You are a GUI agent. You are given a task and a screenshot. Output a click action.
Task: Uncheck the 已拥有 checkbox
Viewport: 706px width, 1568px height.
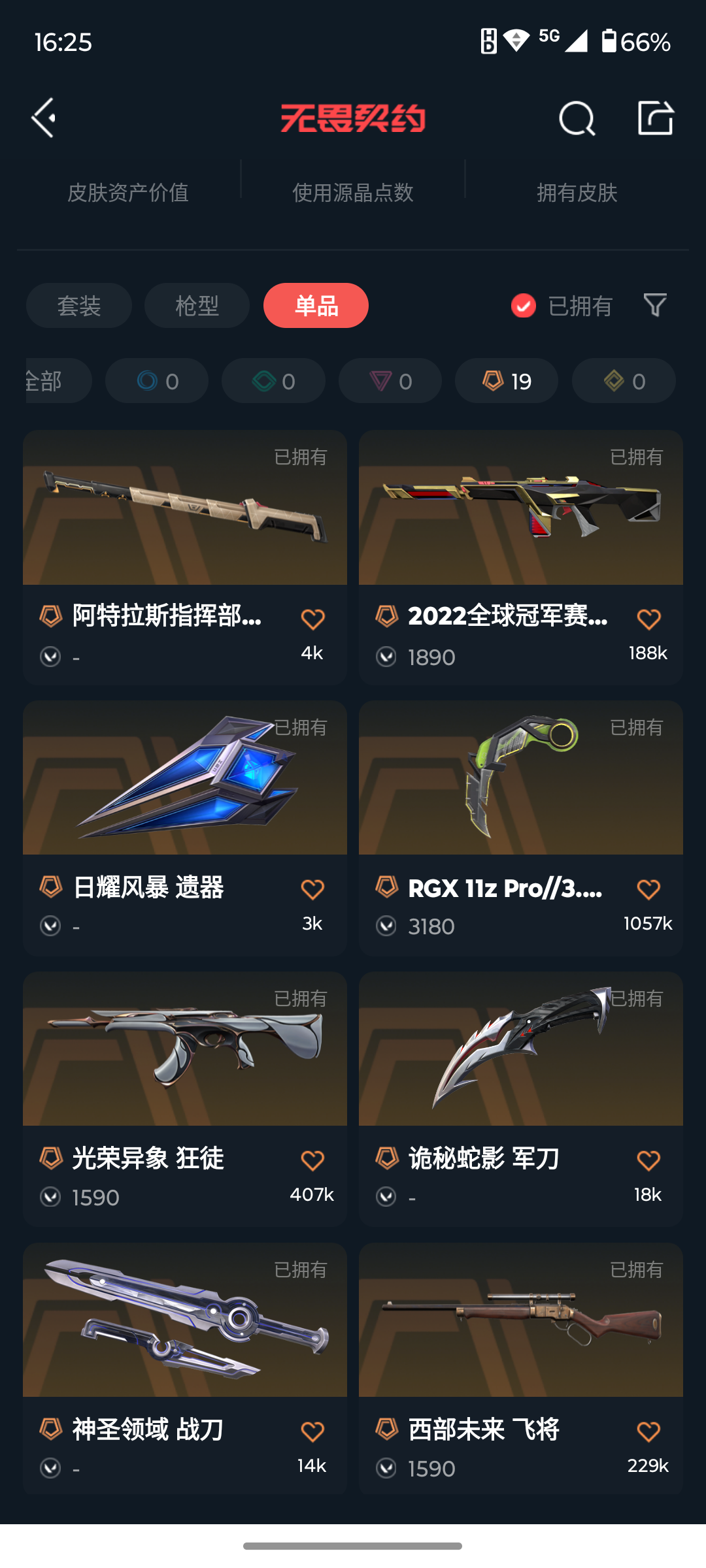[x=523, y=305]
